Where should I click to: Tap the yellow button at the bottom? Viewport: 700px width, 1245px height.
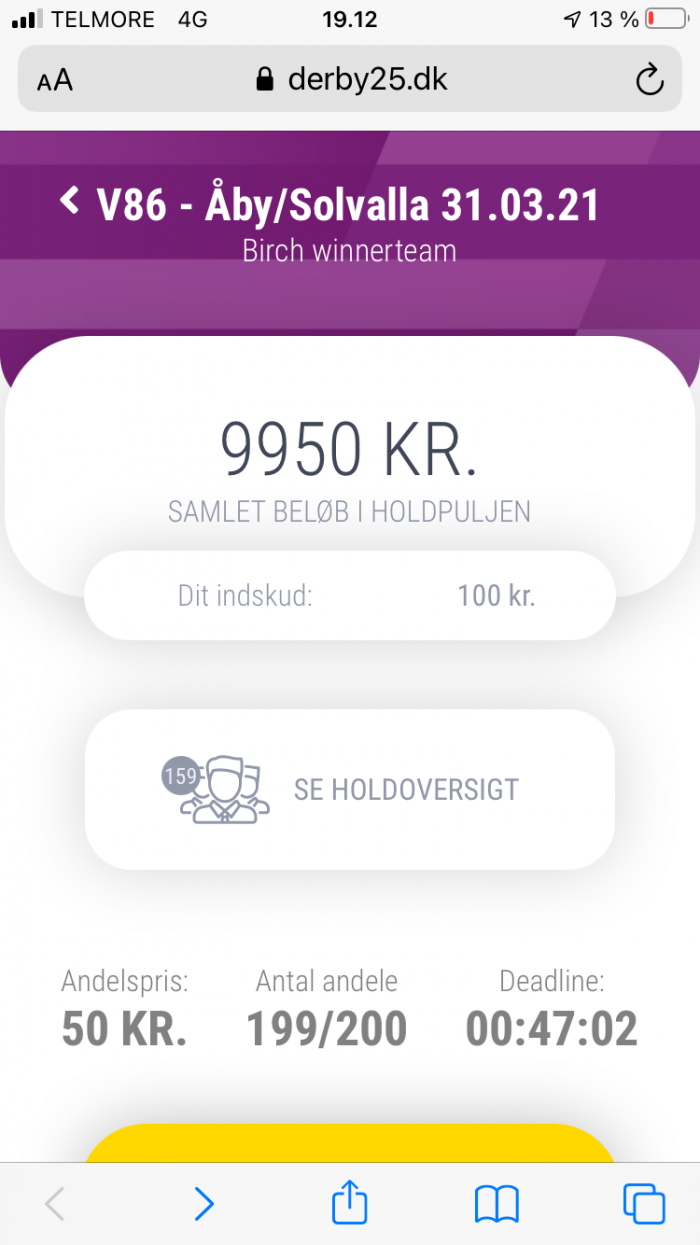(x=350, y=1142)
